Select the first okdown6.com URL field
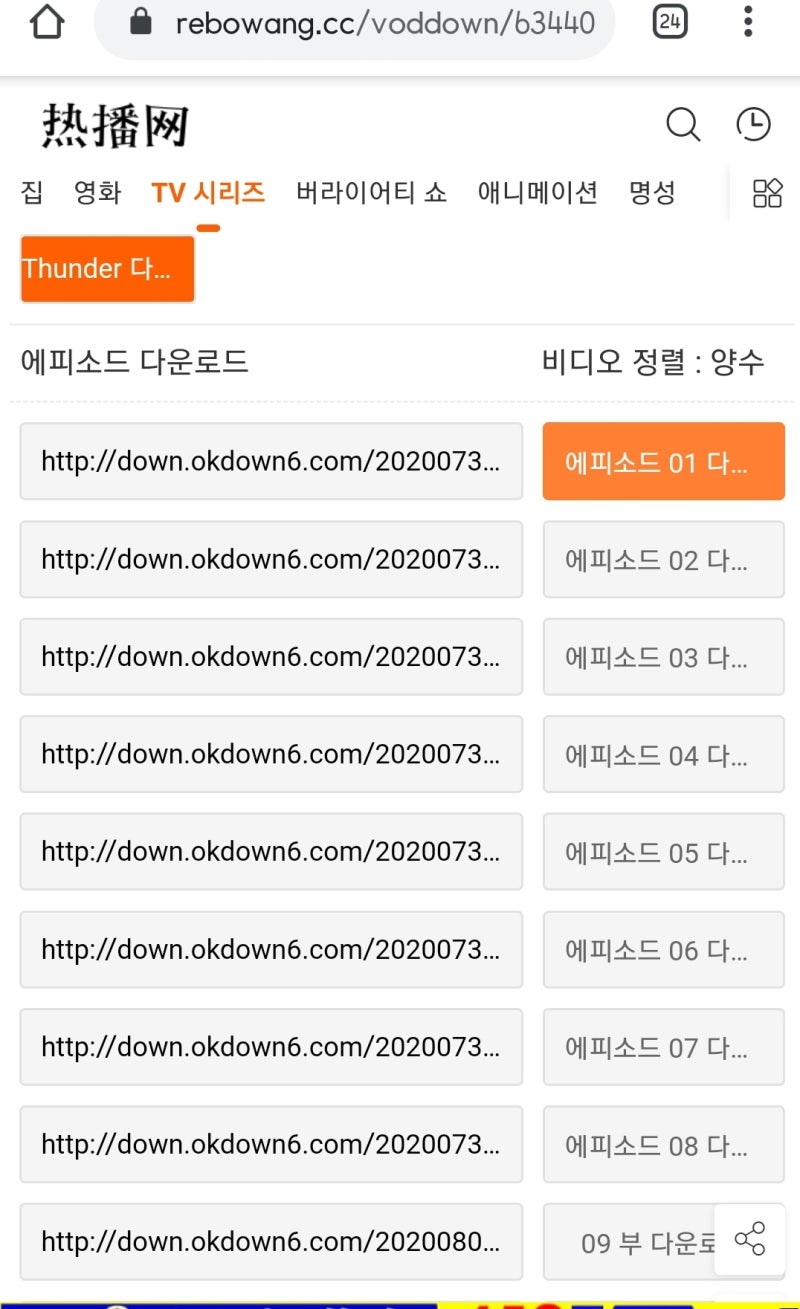This screenshot has height=1309, width=800. click(271, 461)
